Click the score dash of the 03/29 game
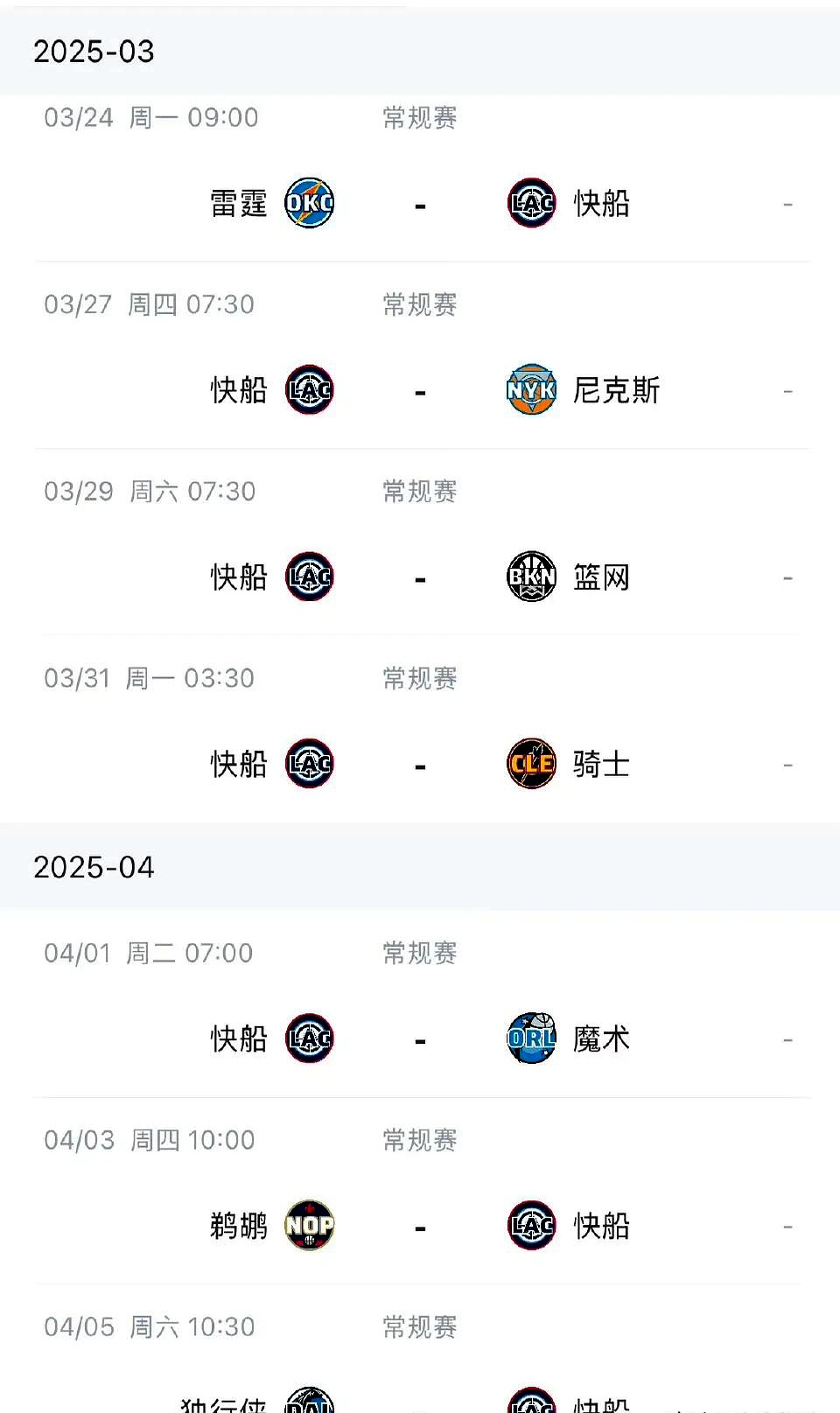 point(420,577)
